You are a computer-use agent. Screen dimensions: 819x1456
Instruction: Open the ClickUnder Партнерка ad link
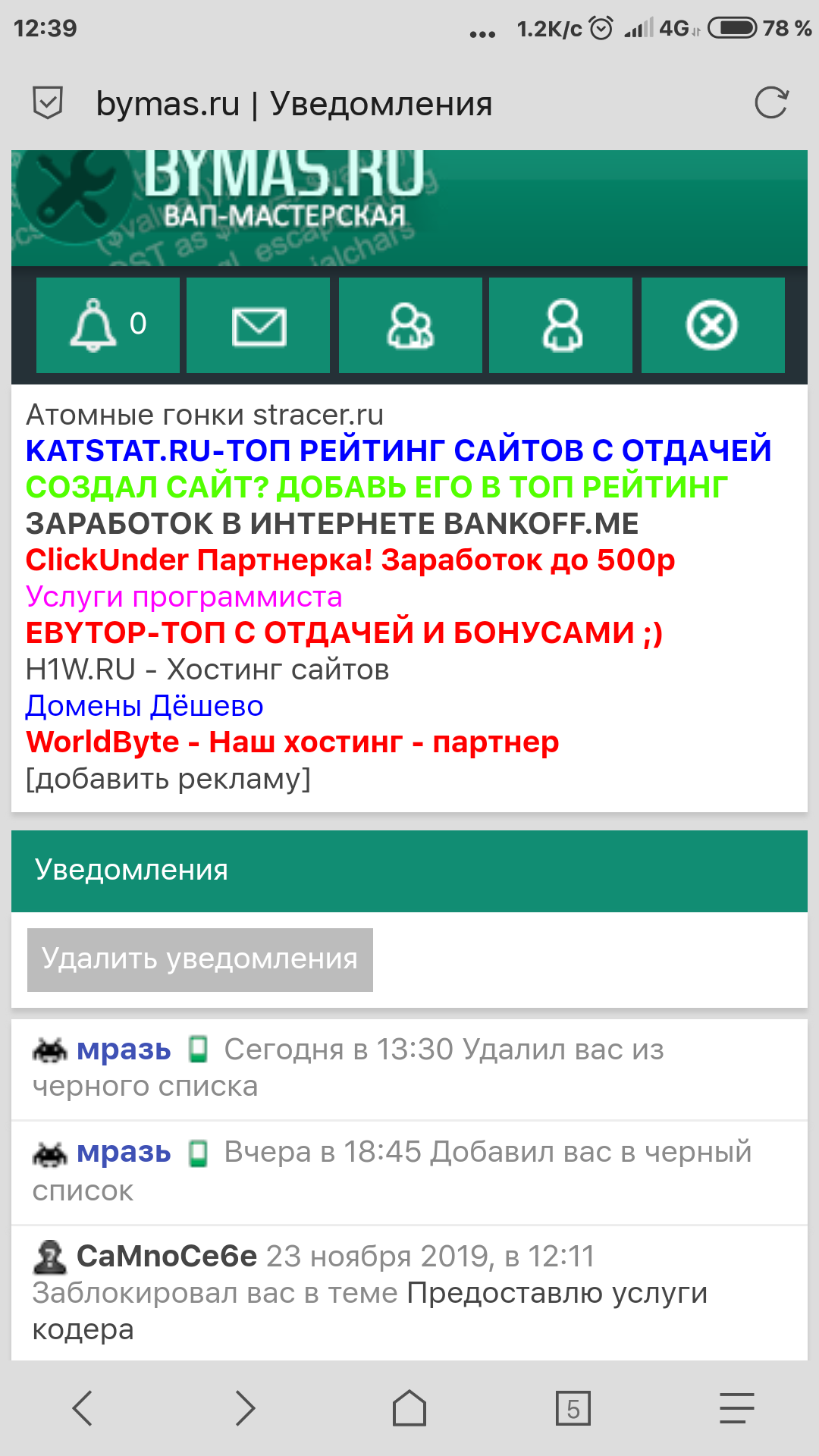(x=350, y=560)
